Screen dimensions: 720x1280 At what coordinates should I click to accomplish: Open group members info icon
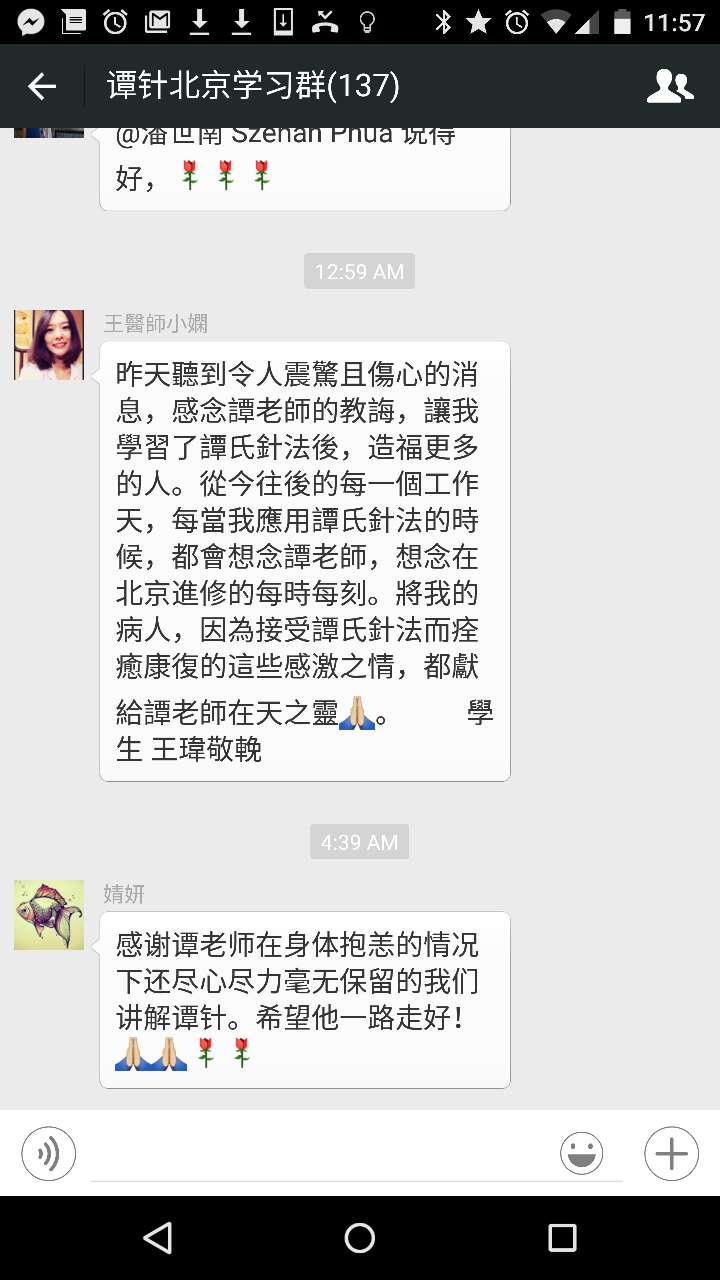point(670,87)
